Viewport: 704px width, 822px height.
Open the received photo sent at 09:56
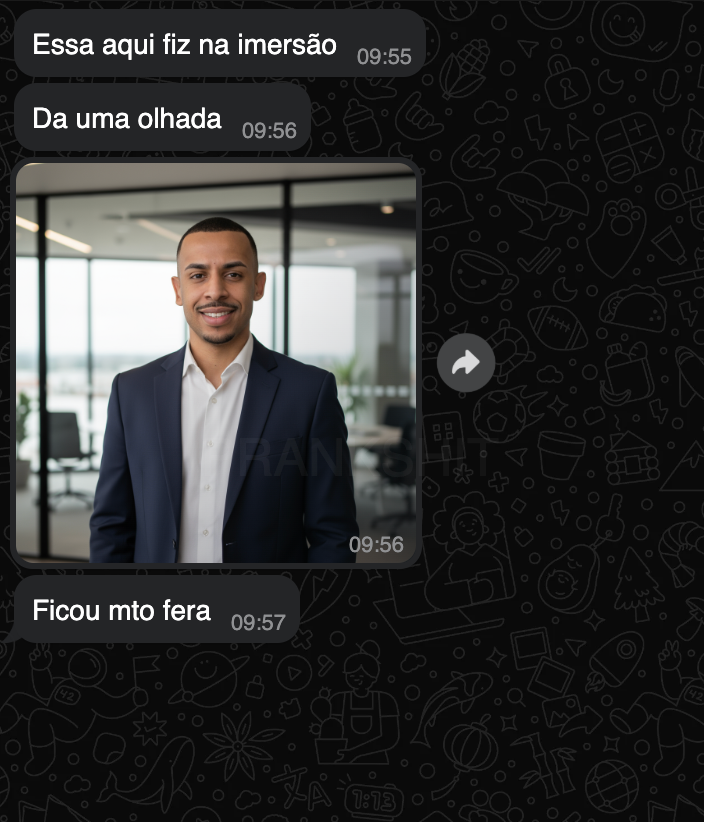pyautogui.click(x=216, y=362)
